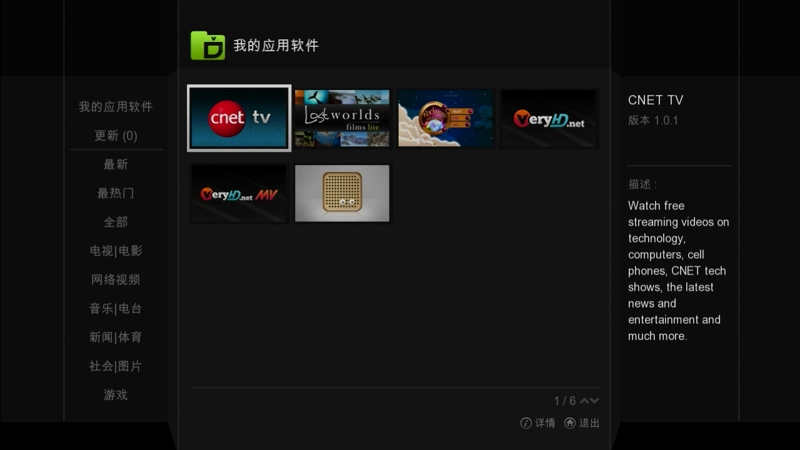Screen dimensions: 800x450
Task: Select 我的应用软件 in the sidebar
Action: tap(116, 107)
